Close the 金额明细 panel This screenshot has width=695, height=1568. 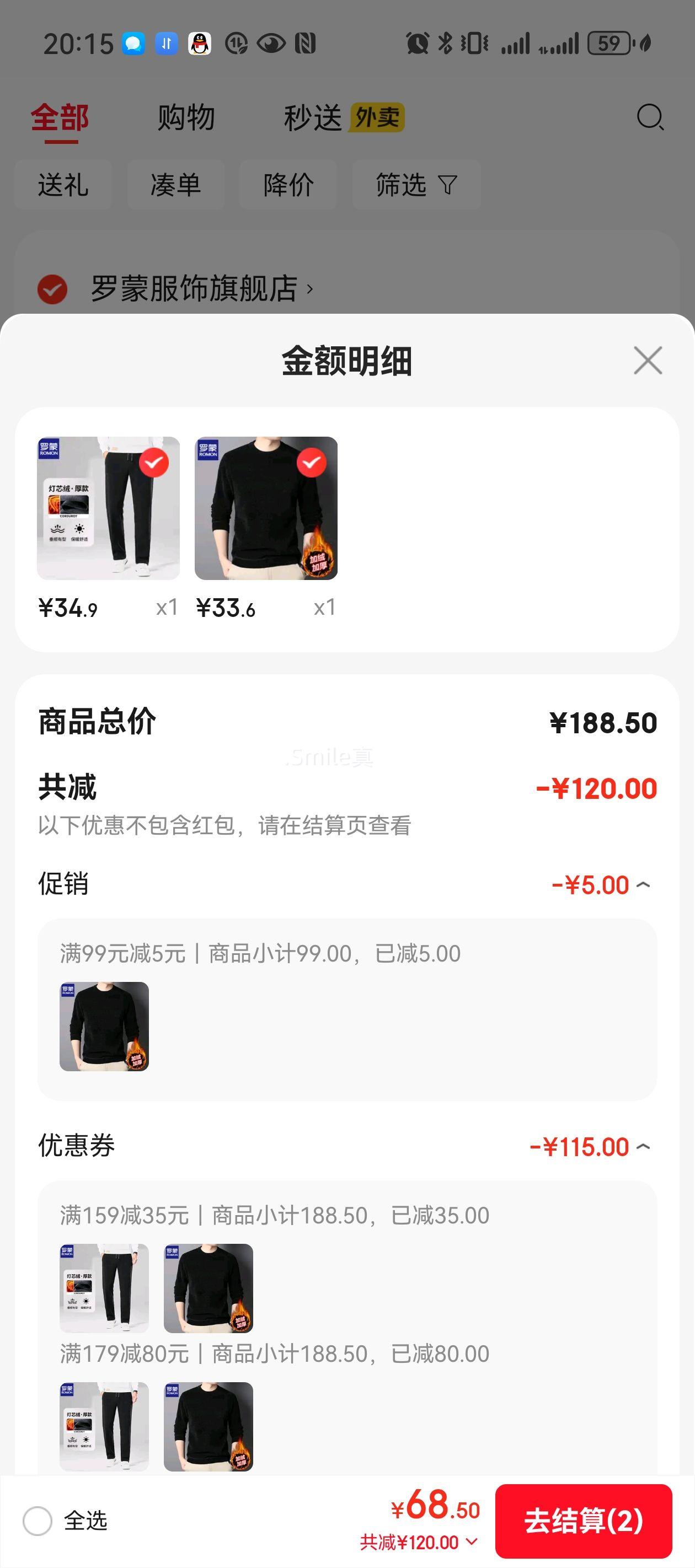(x=648, y=361)
